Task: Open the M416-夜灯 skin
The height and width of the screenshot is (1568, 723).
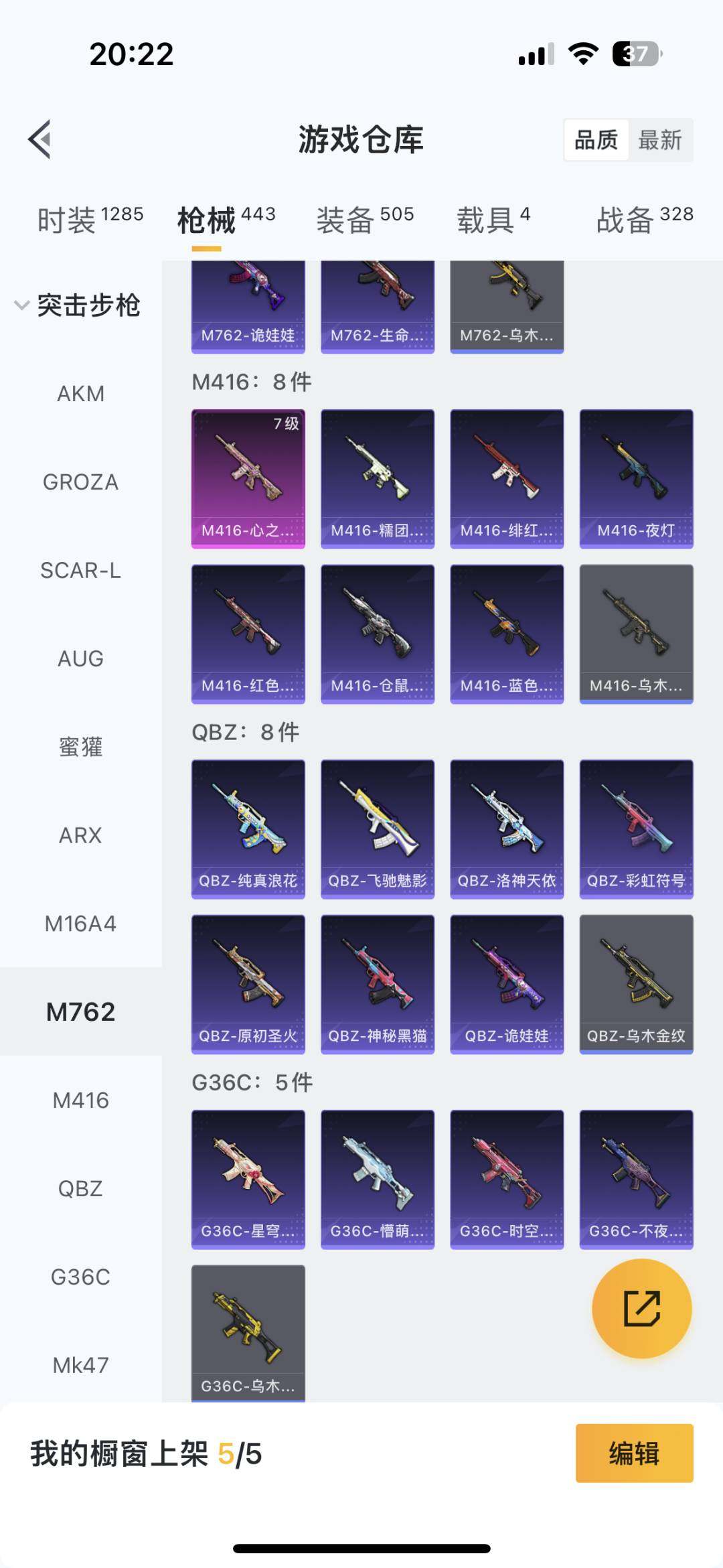Action: point(636,478)
